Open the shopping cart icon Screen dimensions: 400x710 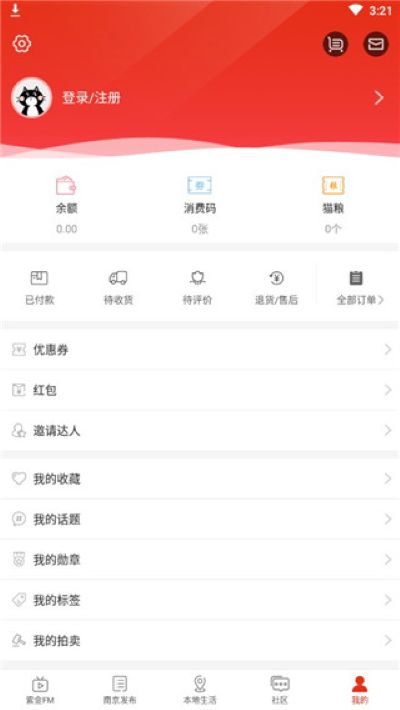tap(335, 44)
